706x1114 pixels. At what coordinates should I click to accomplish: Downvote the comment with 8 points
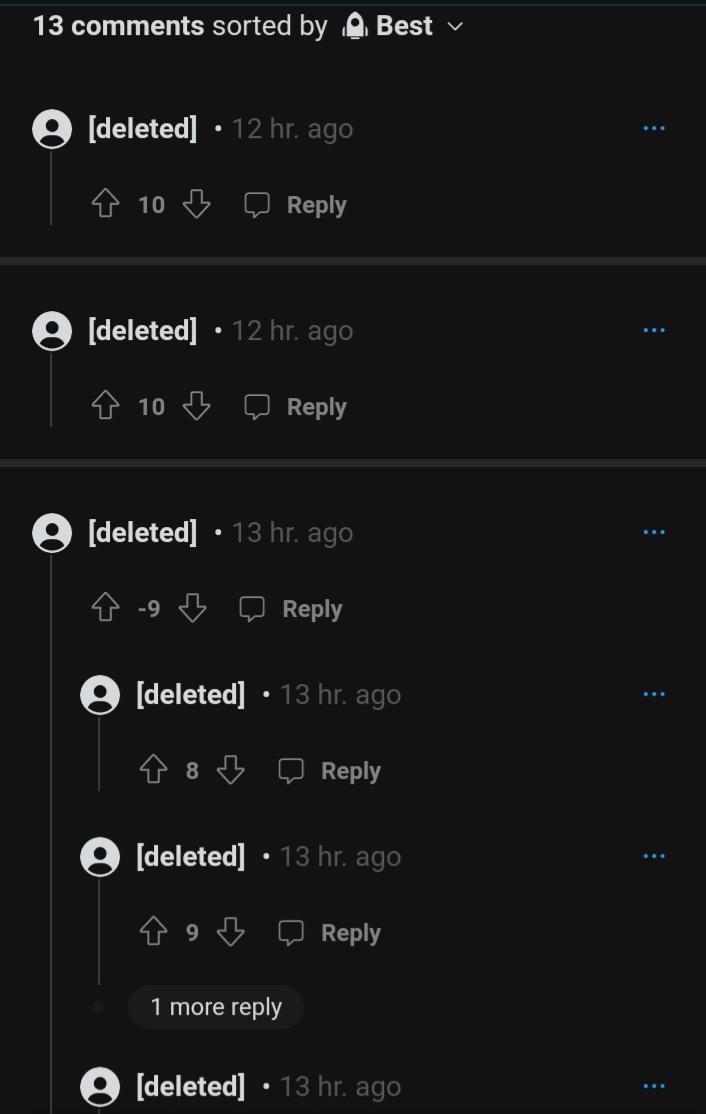pos(231,770)
